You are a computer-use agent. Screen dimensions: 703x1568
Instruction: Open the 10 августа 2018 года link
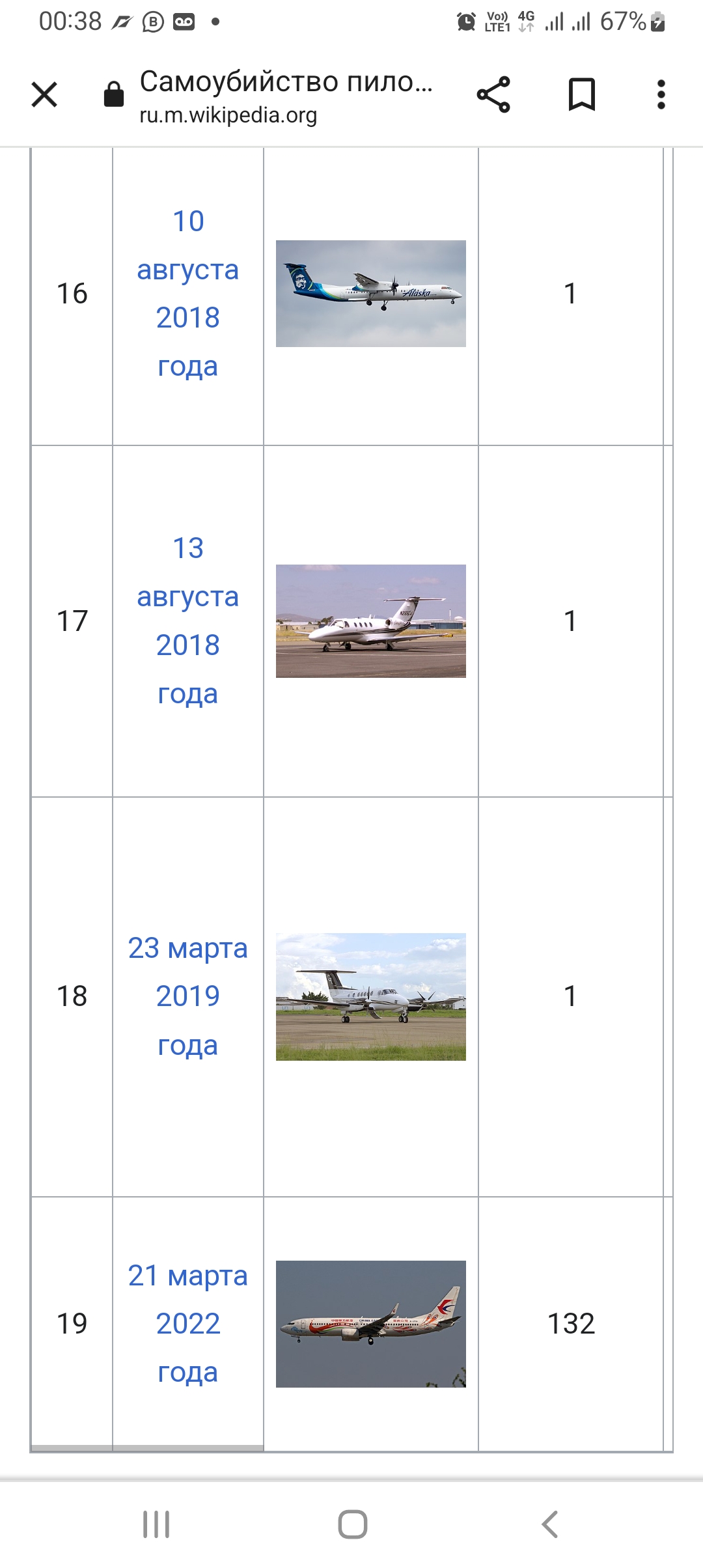point(188,294)
